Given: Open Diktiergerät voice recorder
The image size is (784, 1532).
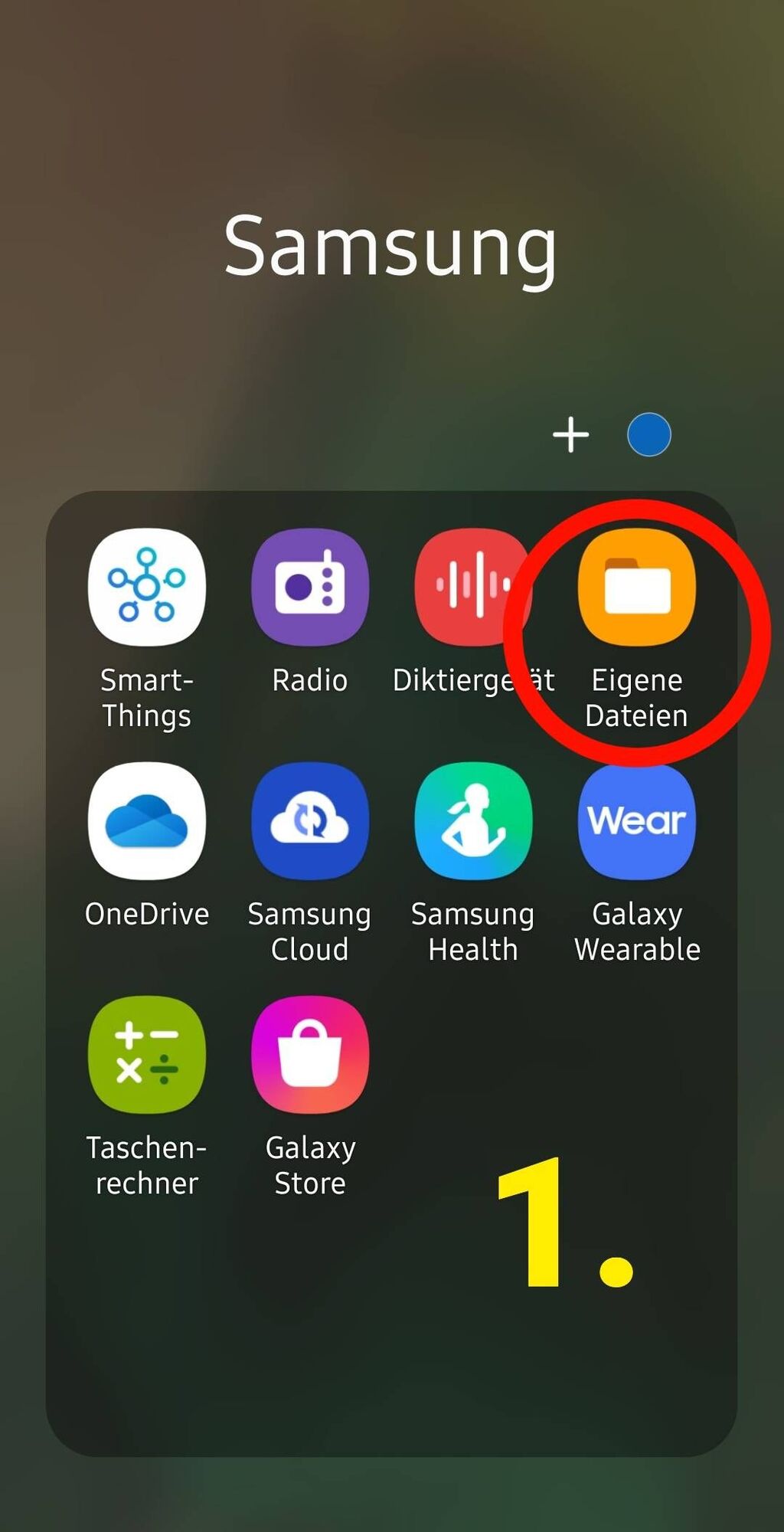Looking at the screenshot, I should (x=472, y=588).
